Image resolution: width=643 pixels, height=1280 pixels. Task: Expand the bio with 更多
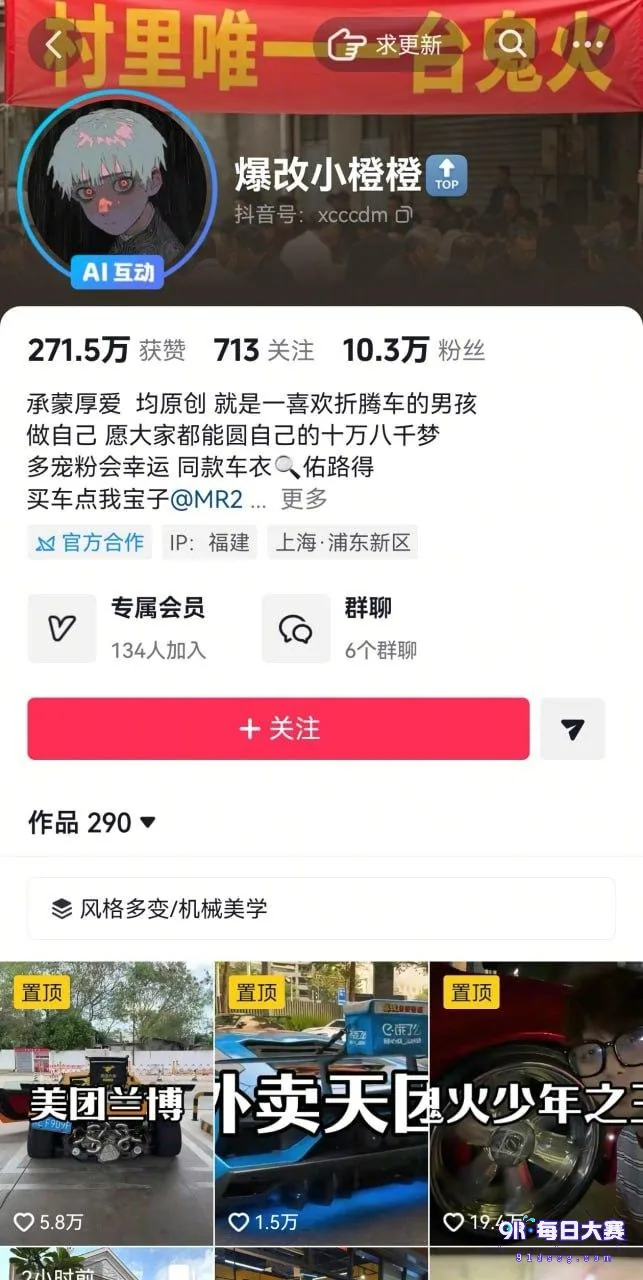(x=304, y=498)
